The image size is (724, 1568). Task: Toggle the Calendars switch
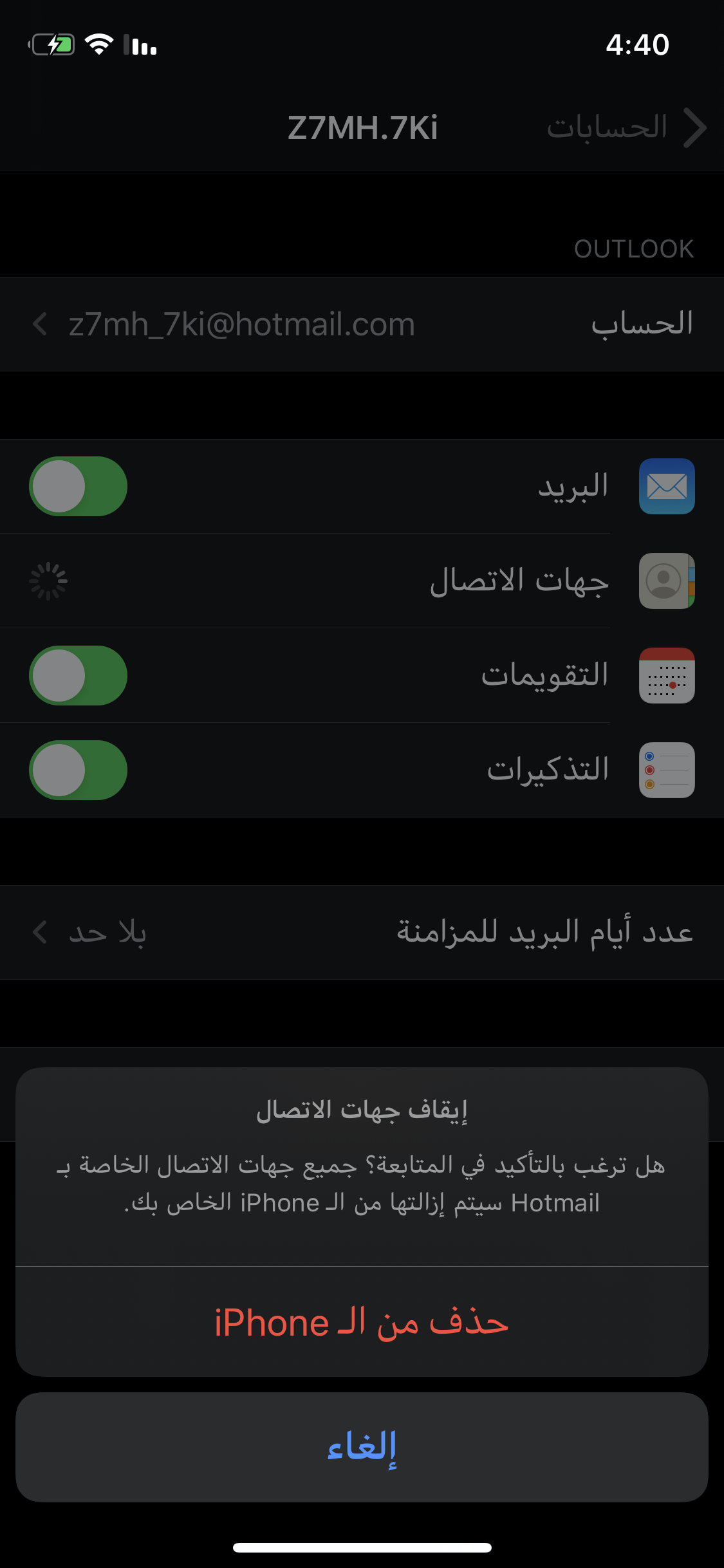78,675
